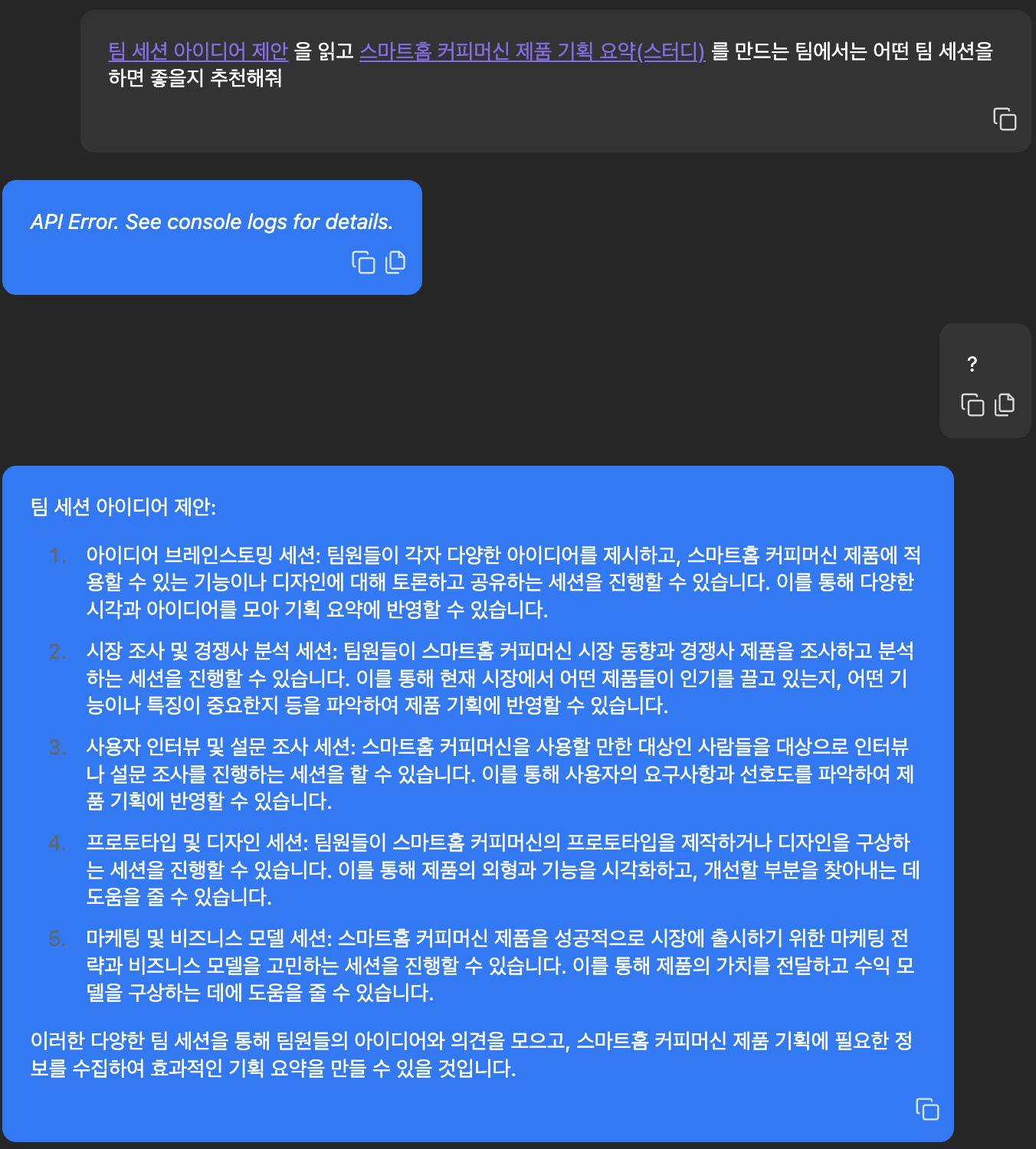Copy the first user prompt message

coord(1004,119)
